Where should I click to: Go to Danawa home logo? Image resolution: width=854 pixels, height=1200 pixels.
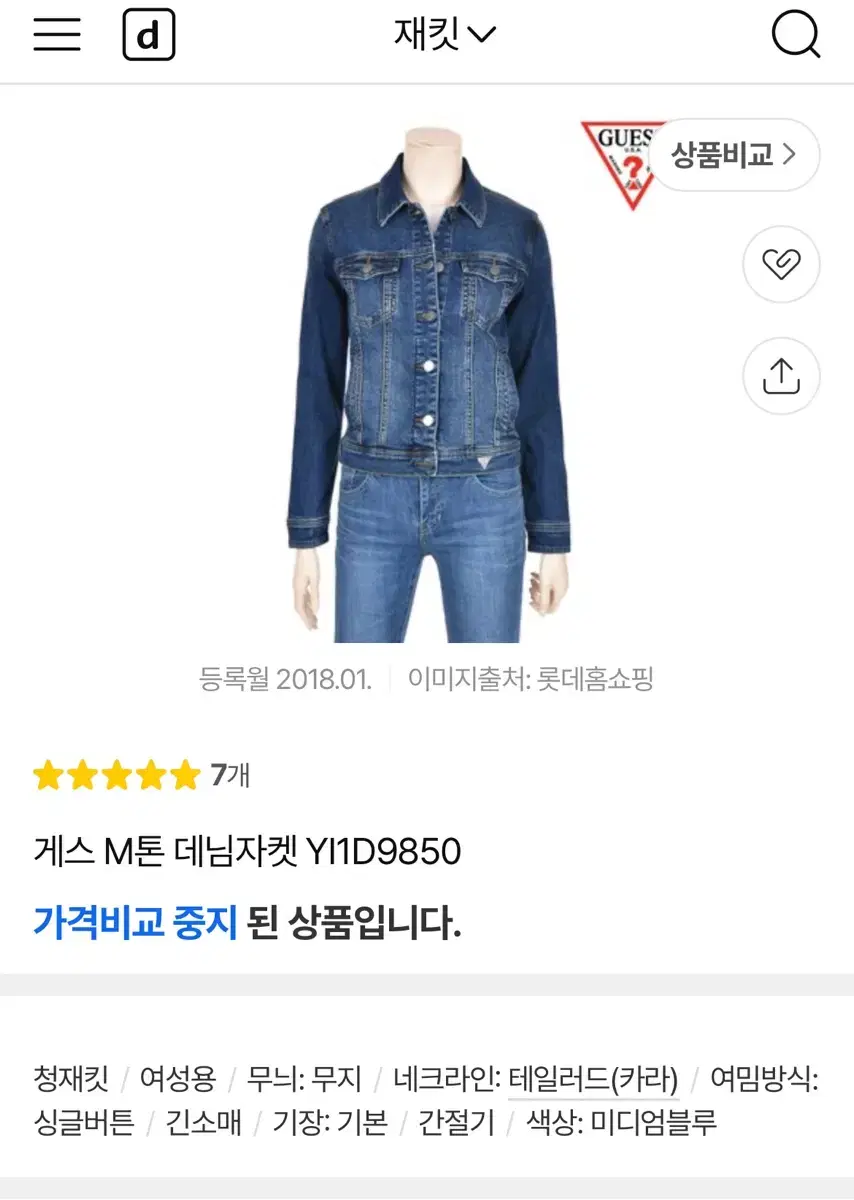149,36
